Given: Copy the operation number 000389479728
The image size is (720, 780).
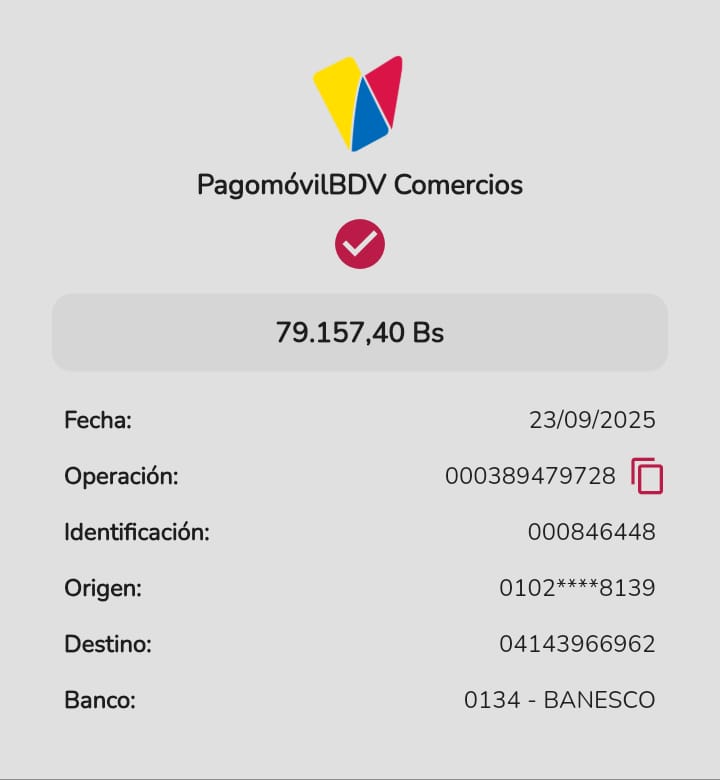Looking at the screenshot, I should click(647, 476).
